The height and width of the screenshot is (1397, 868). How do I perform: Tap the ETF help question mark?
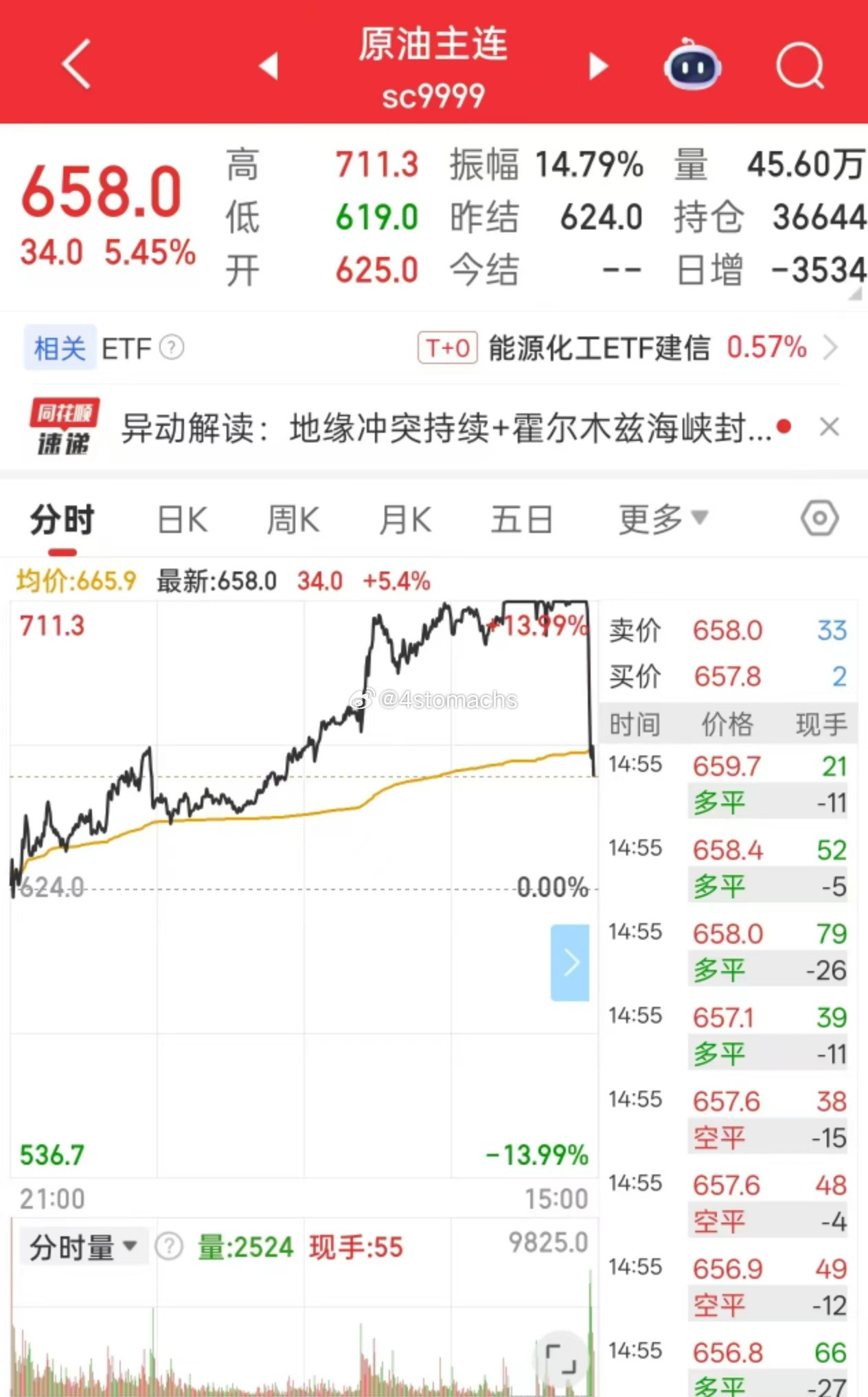[x=172, y=348]
